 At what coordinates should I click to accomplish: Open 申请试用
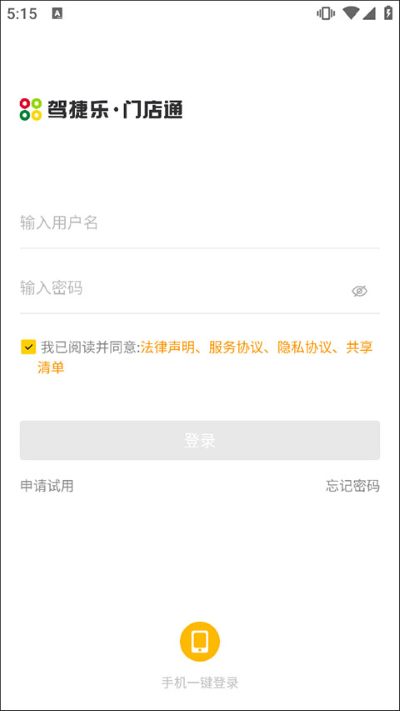[47, 486]
